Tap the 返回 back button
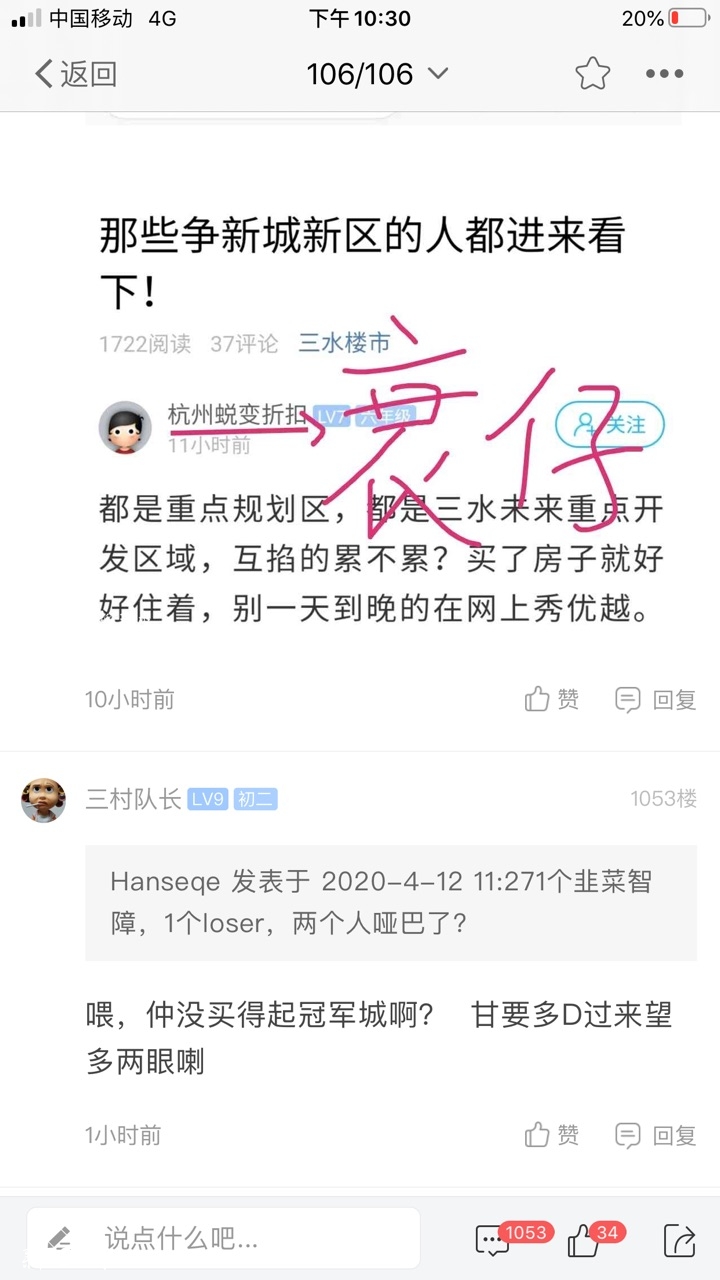The width and height of the screenshot is (720, 1280). pyautogui.click(x=76, y=74)
